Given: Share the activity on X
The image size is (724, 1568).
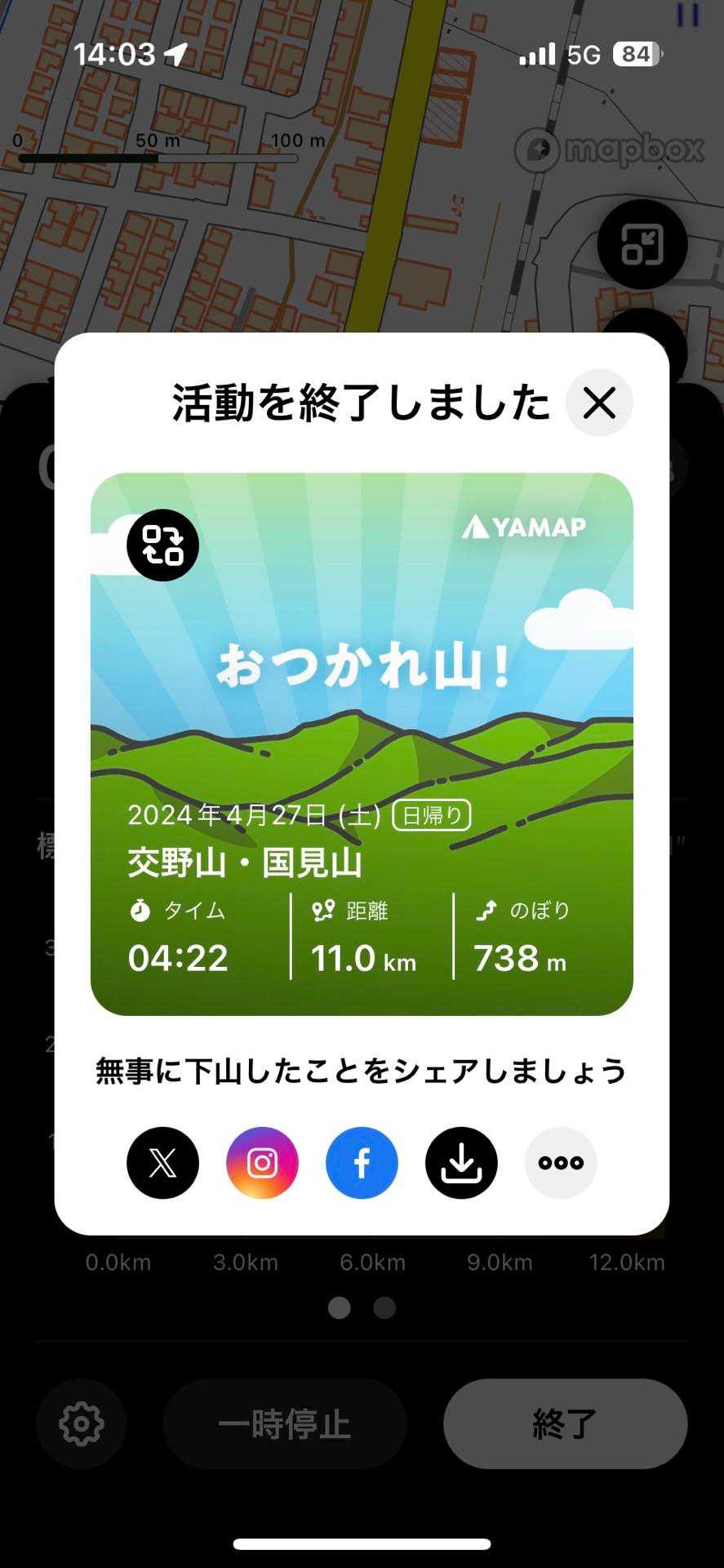Looking at the screenshot, I should pos(162,1163).
